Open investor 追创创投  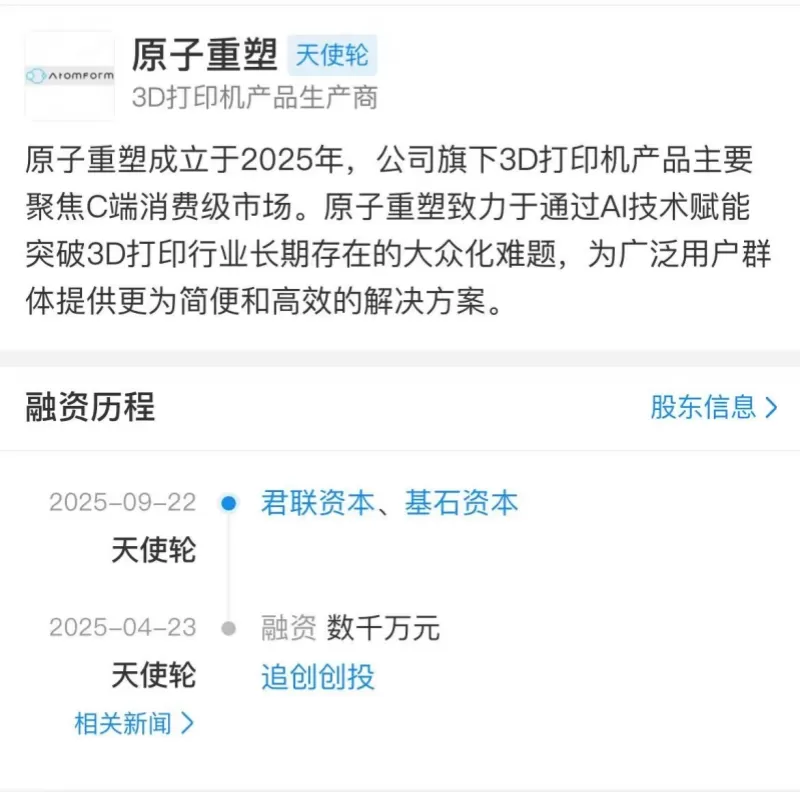tap(318, 677)
